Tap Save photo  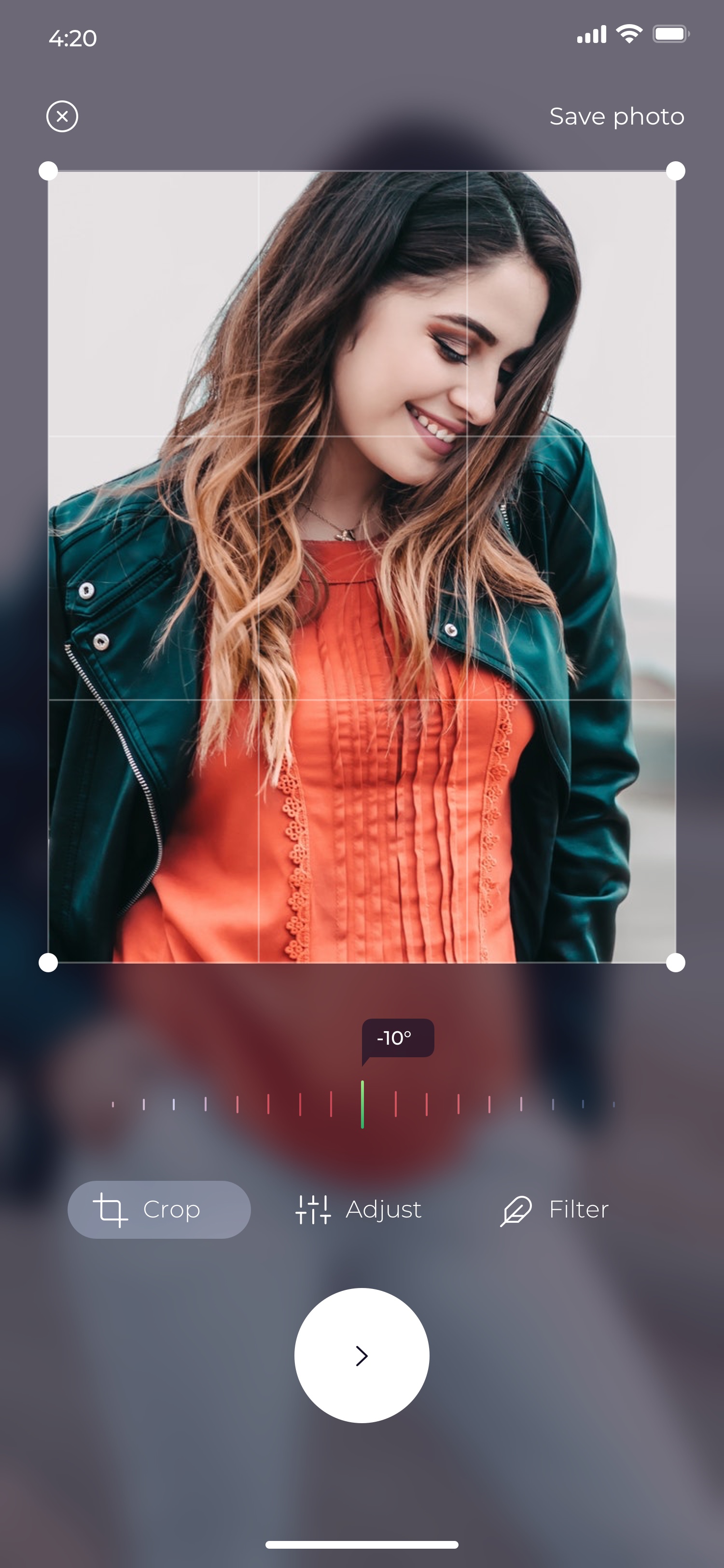616,116
